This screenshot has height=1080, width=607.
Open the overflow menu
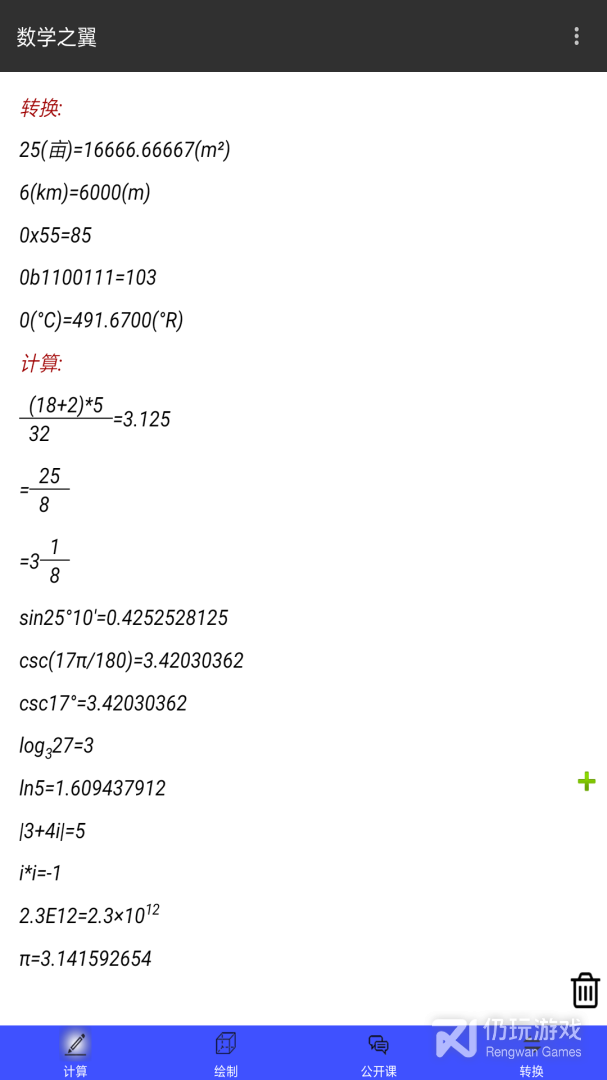(x=576, y=37)
